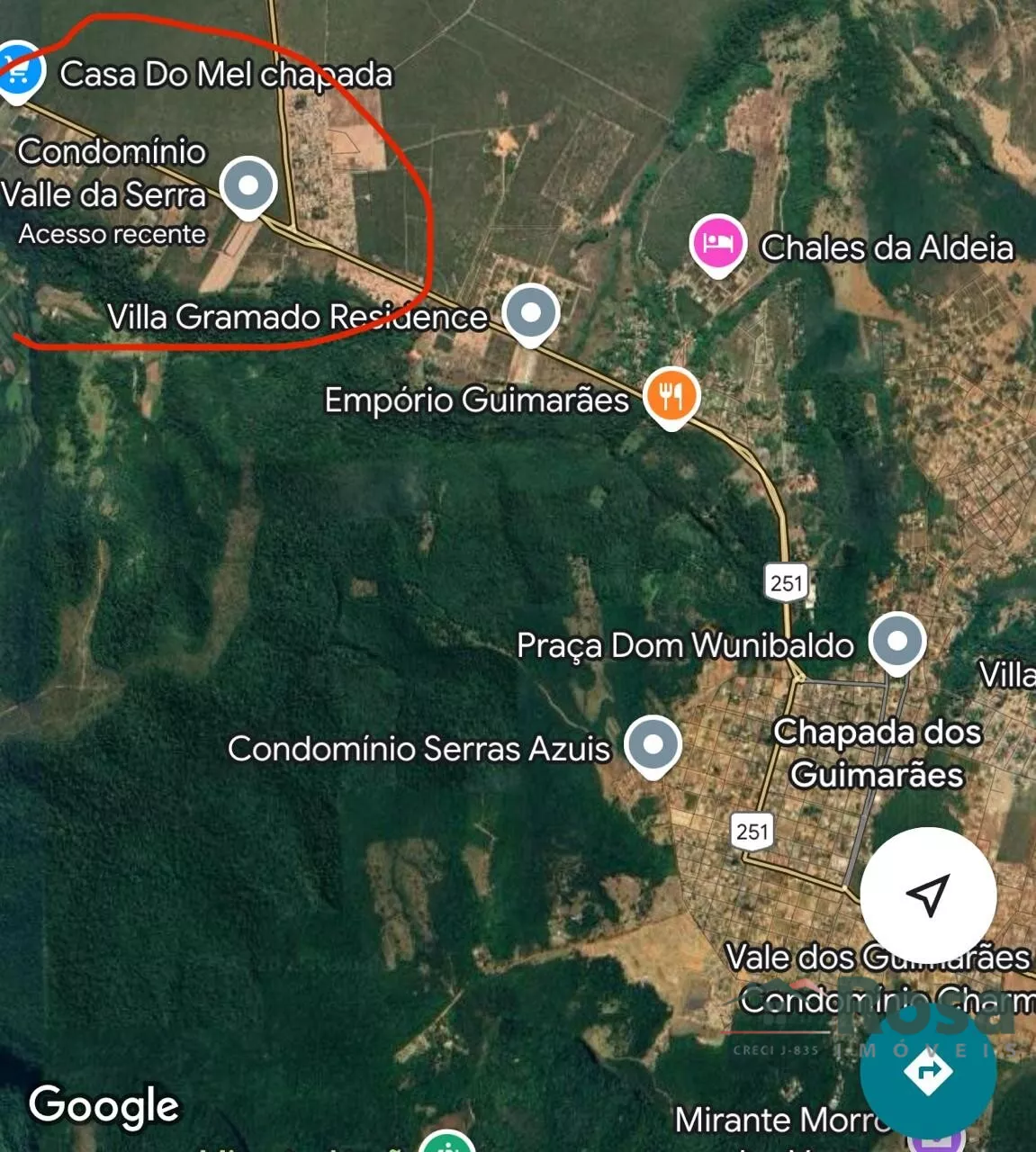Open the Praça Dom Wunibaldo marker
Screen dimensions: 1036x1152
click(897, 643)
